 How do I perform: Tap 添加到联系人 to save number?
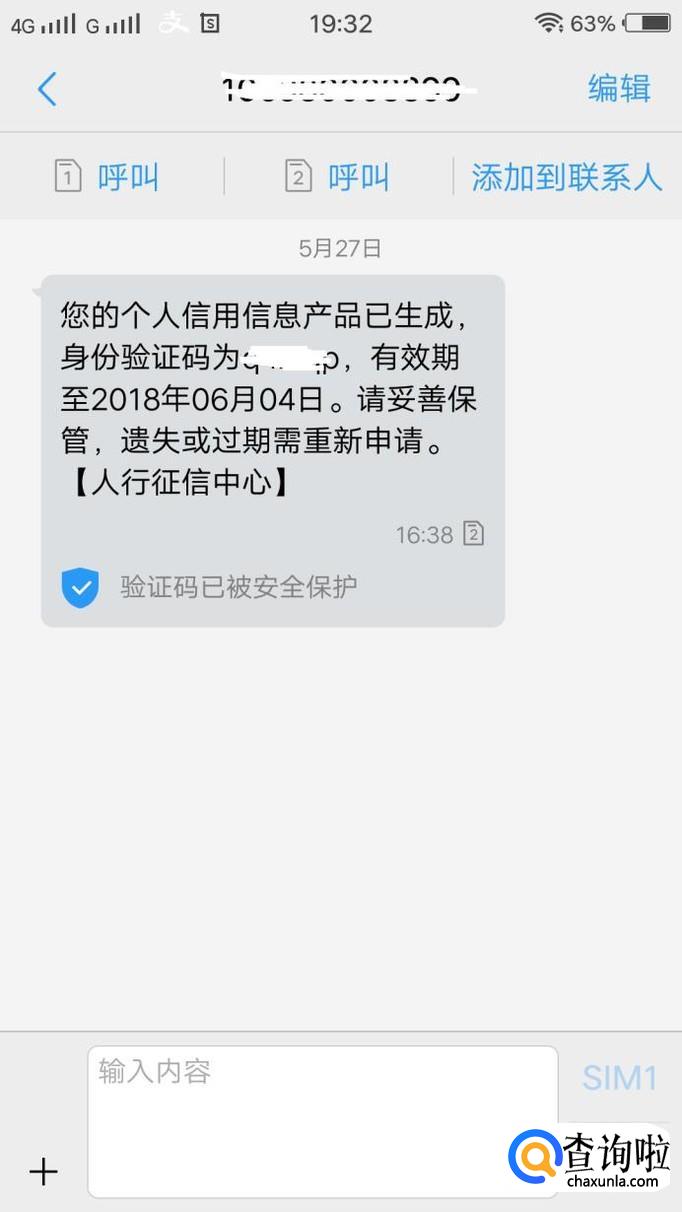(x=566, y=178)
